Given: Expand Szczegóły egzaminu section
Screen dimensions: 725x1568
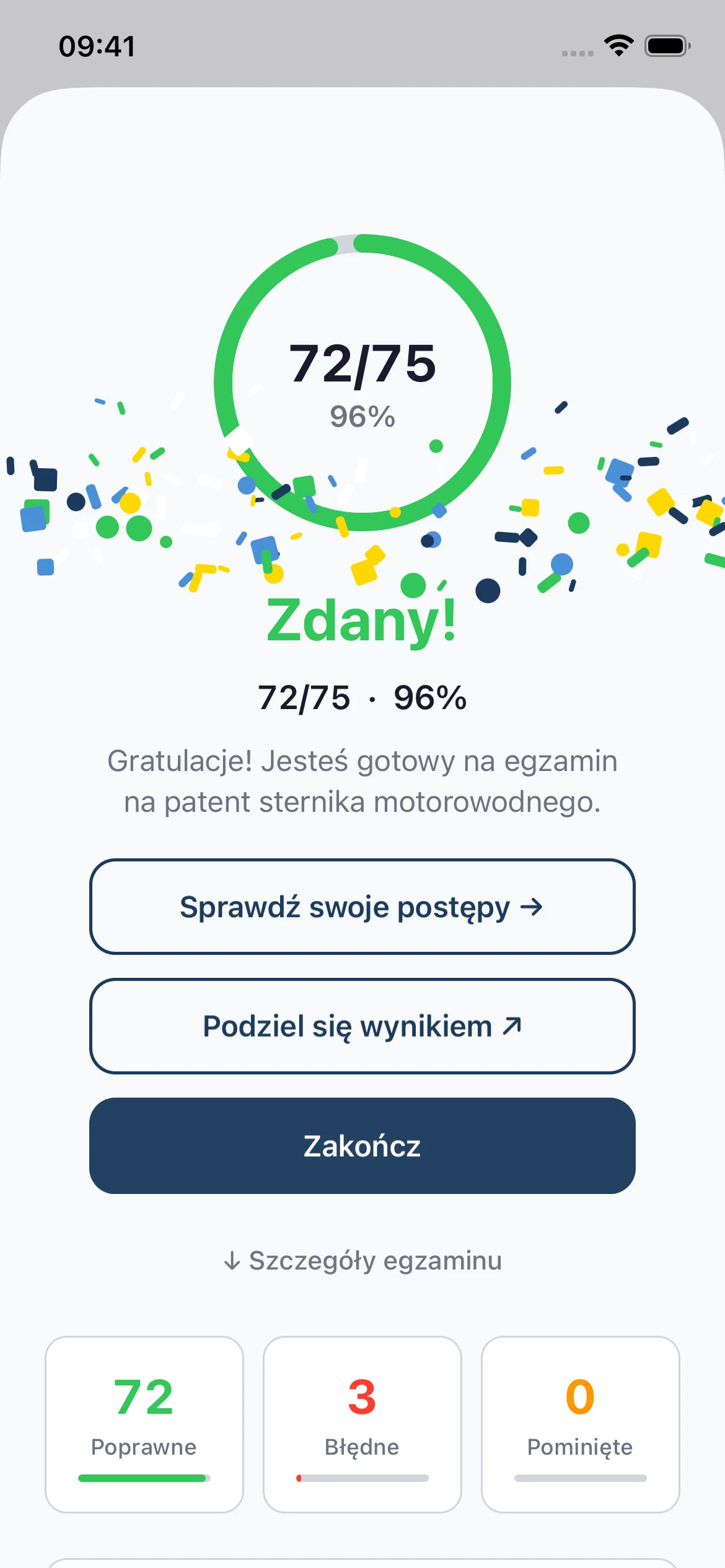Looking at the screenshot, I should coord(362,1260).
